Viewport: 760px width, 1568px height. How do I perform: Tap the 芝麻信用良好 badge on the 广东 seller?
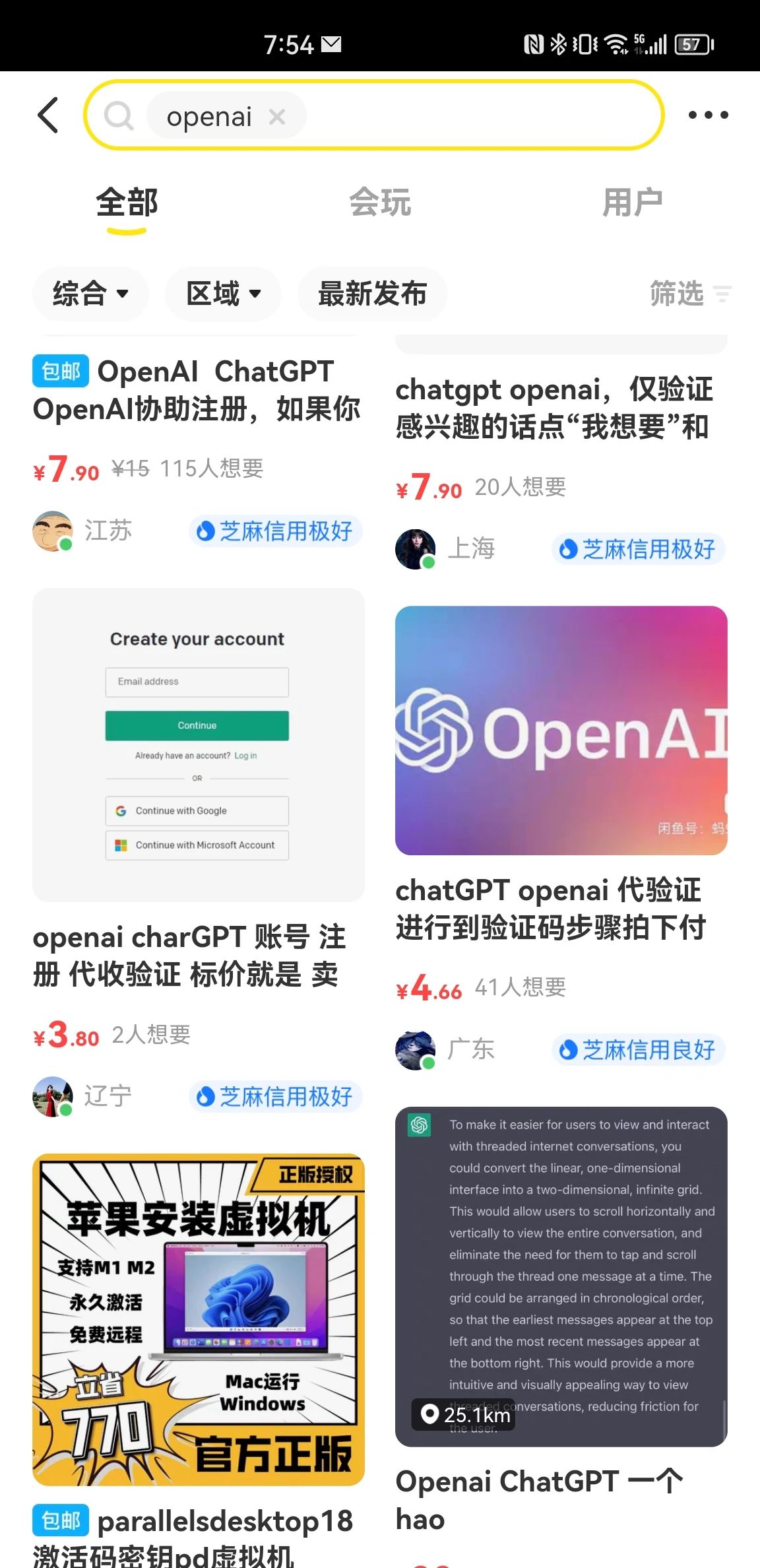coord(637,1049)
